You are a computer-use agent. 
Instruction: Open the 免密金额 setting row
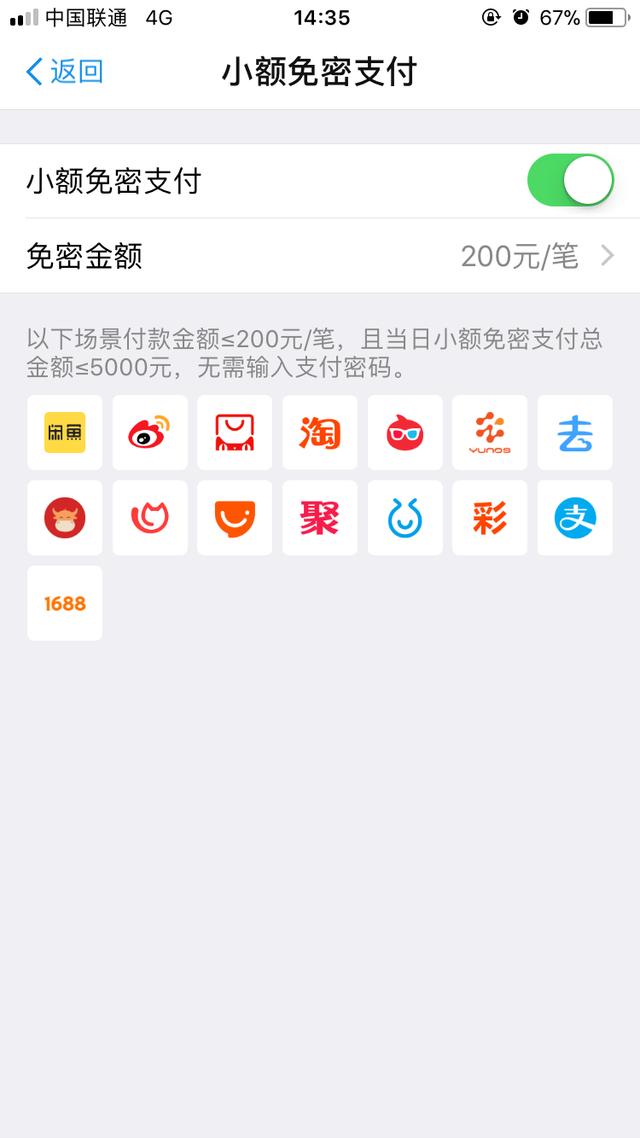320,256
